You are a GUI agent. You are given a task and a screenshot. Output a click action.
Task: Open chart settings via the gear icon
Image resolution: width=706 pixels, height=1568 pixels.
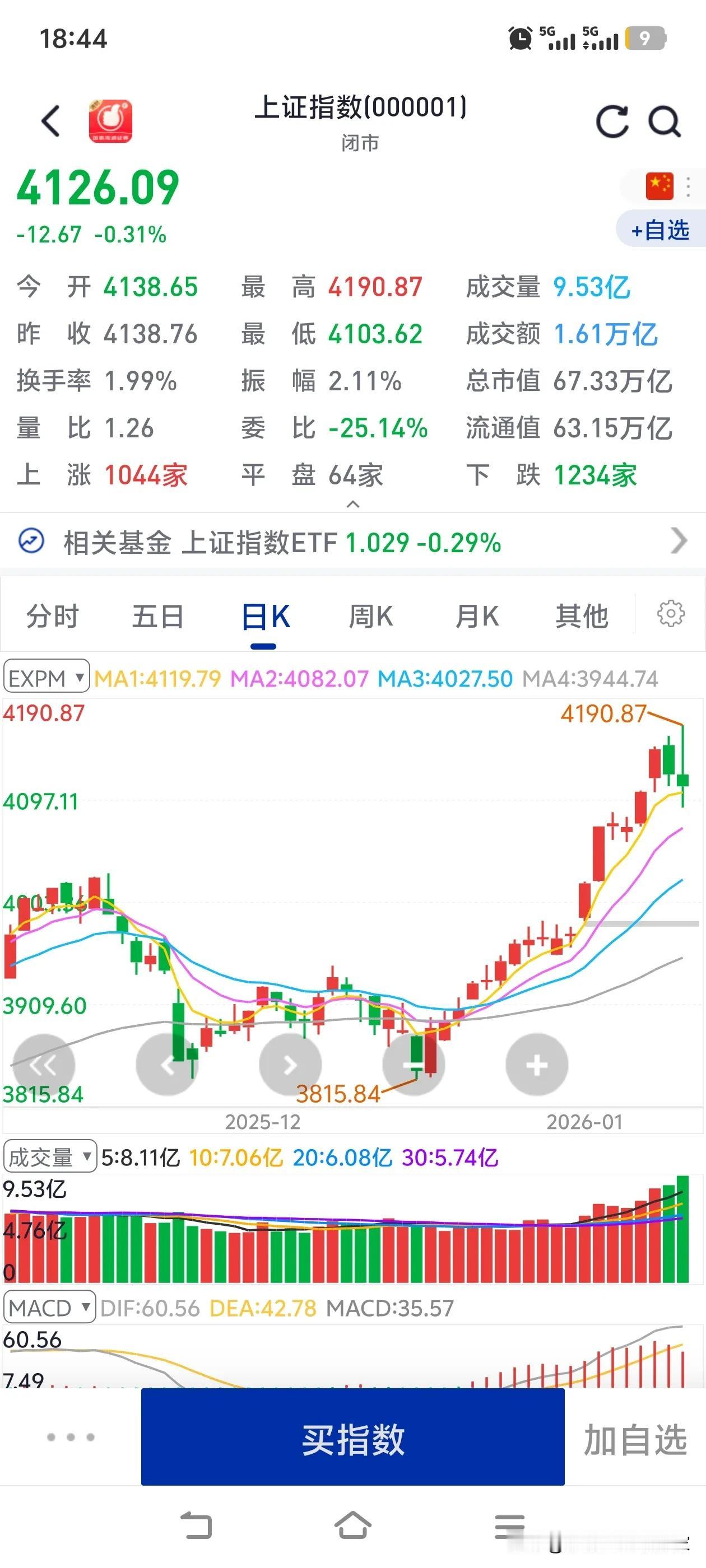tap(670, 615)
